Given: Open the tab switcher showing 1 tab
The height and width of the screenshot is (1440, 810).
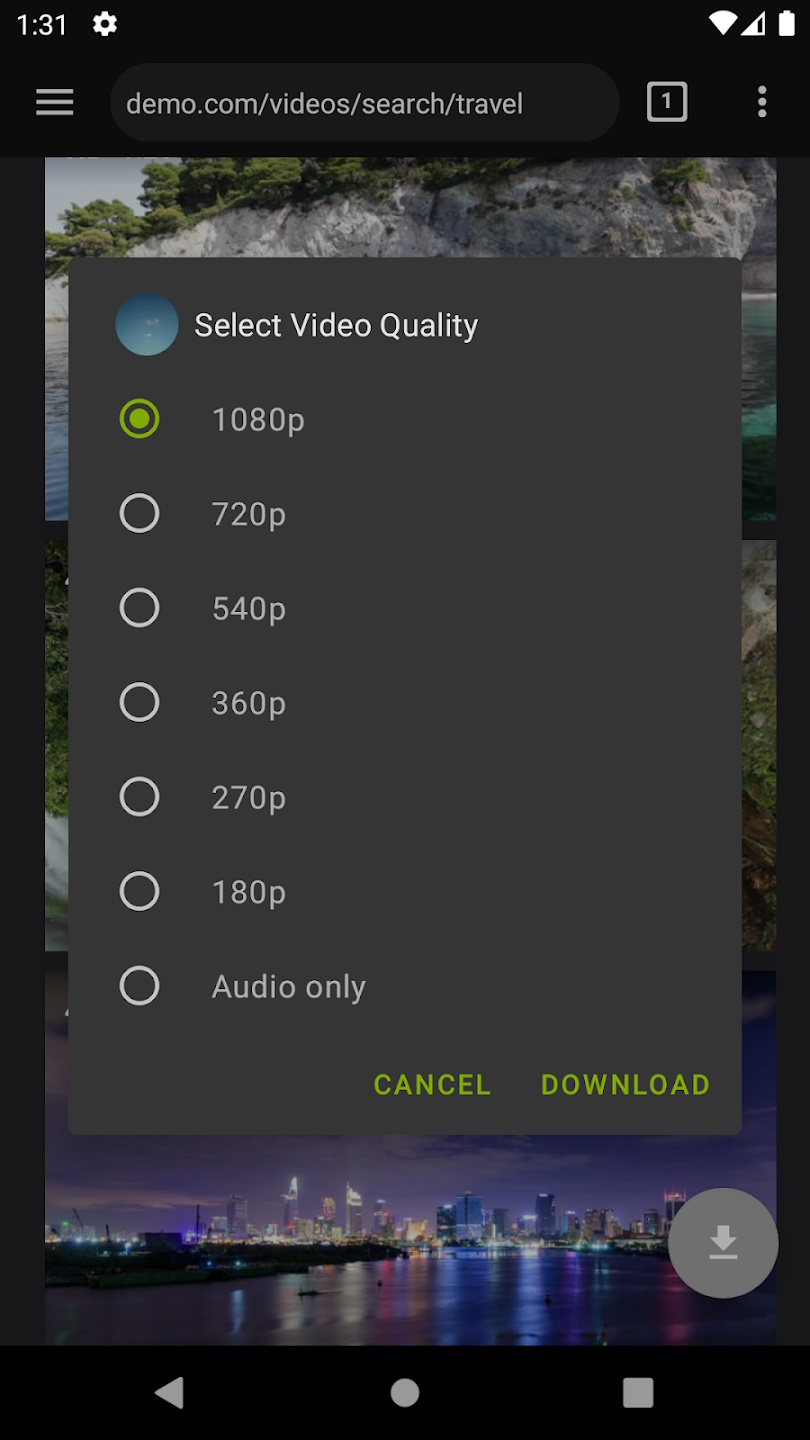Looking at the screenshot, I should (667, 102).
